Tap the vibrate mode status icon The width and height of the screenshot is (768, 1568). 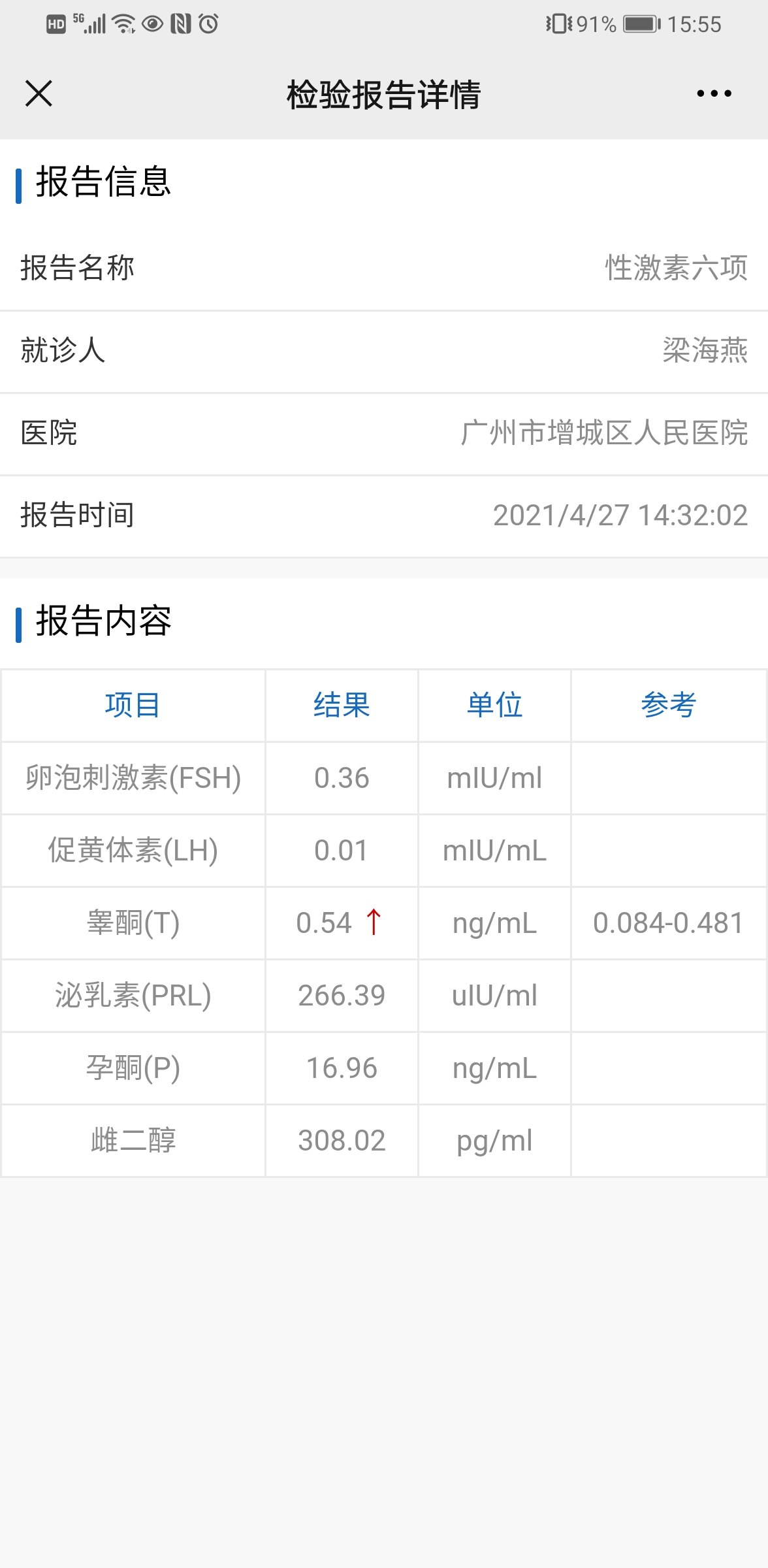pyautogui.click(x=558, y=24)
